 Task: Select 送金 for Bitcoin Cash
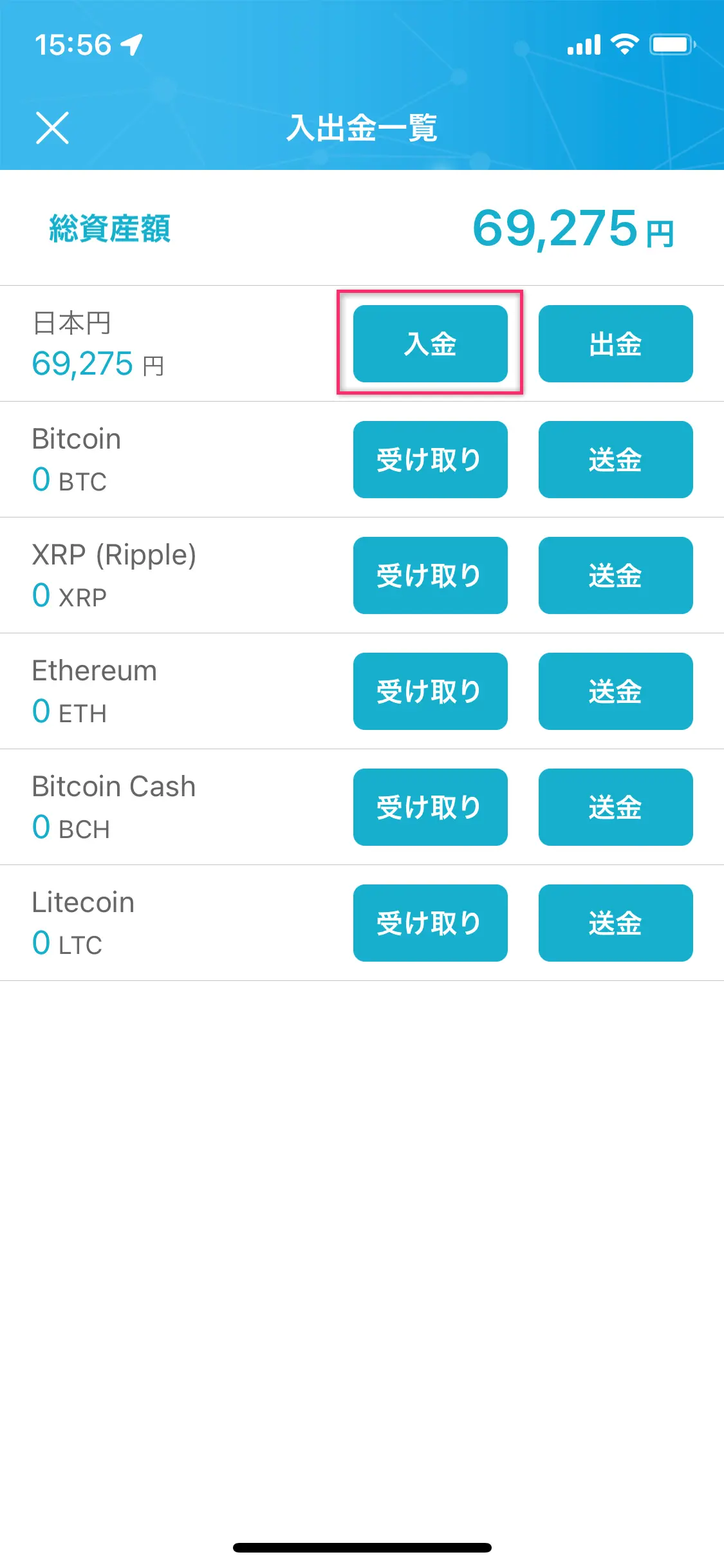(615, 807)
